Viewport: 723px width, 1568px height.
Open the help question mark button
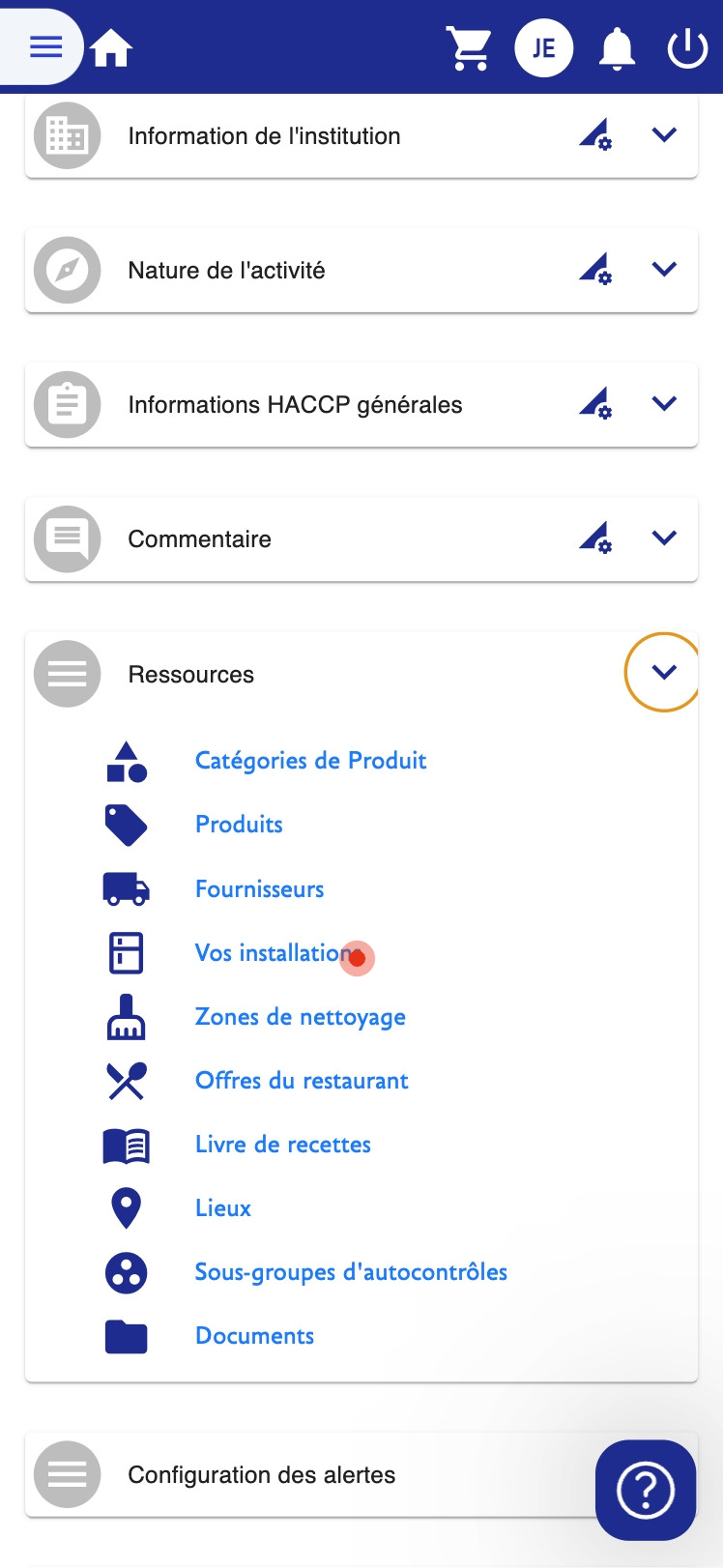tap(646, 1490)
